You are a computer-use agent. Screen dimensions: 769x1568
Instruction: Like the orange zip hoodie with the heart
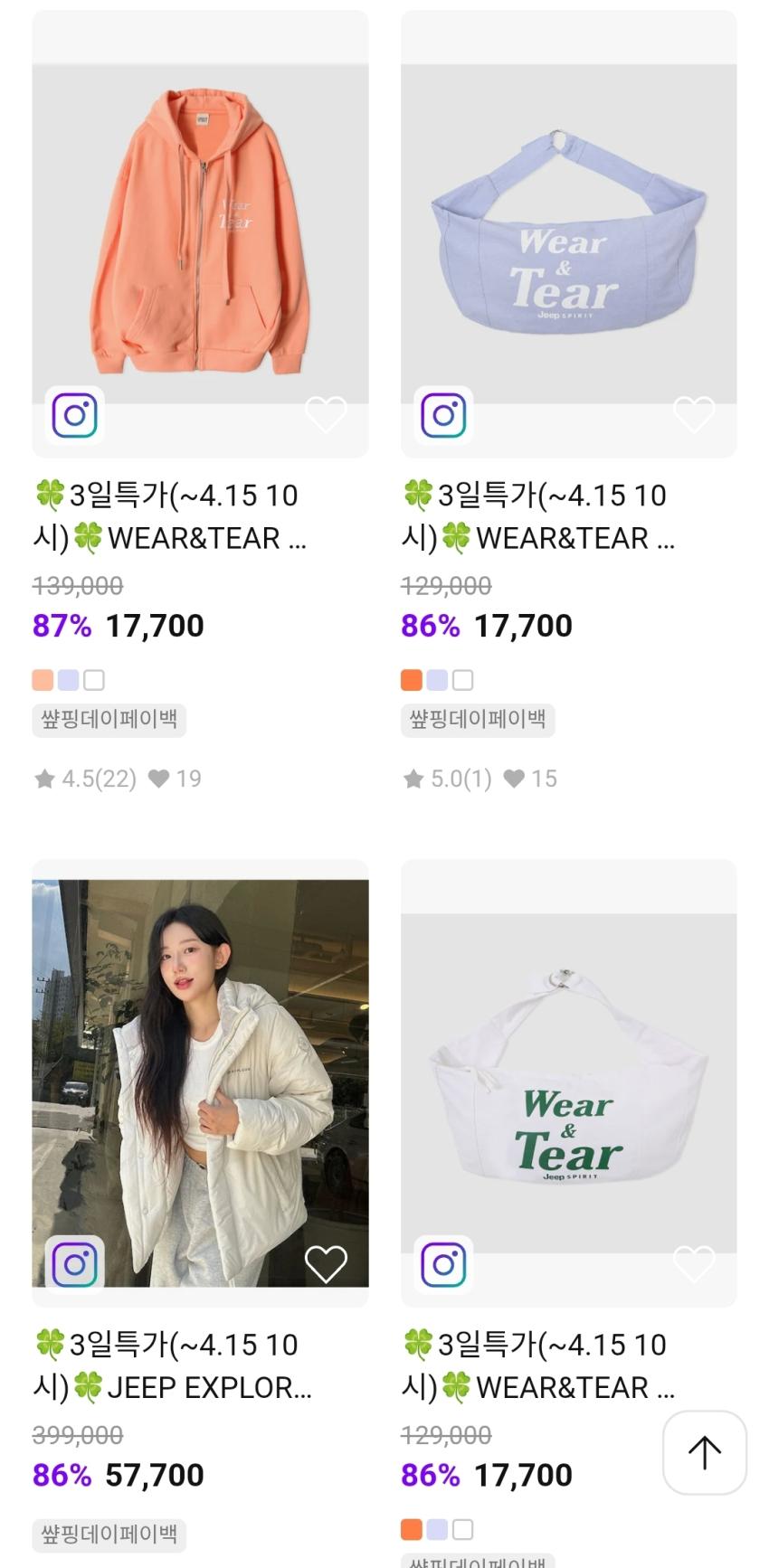click(326, 415)
